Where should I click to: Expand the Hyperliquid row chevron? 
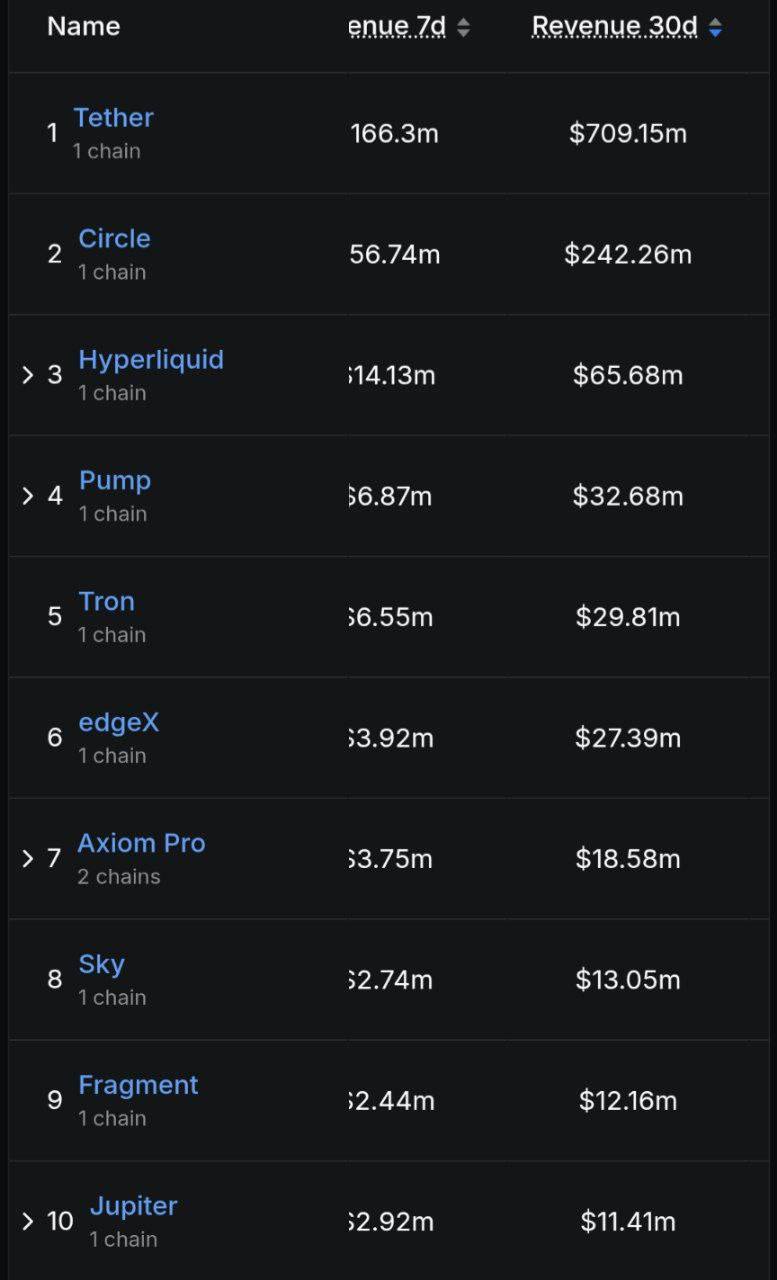coord(28,375)
